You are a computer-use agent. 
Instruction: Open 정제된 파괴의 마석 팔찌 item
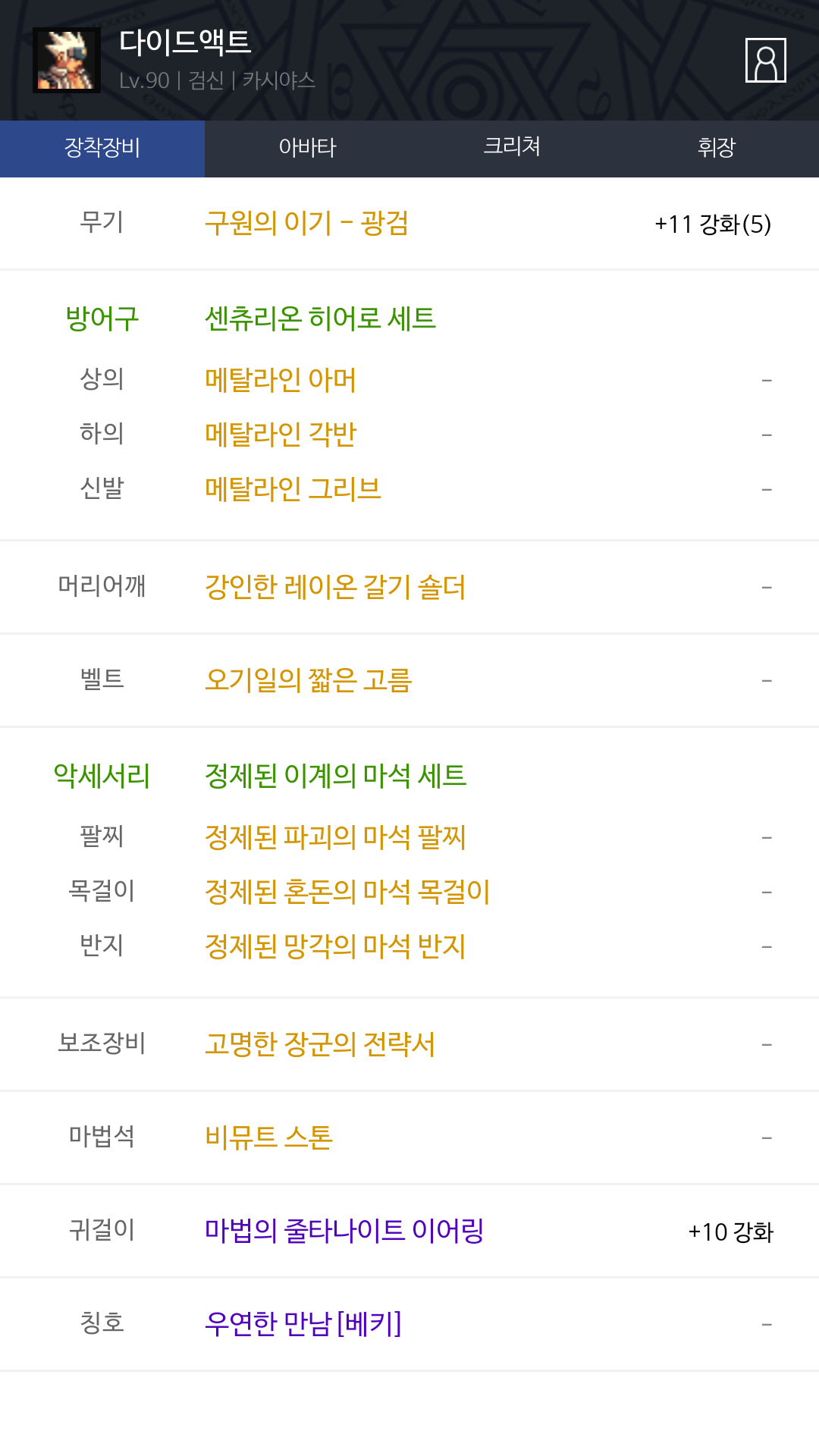335,837
